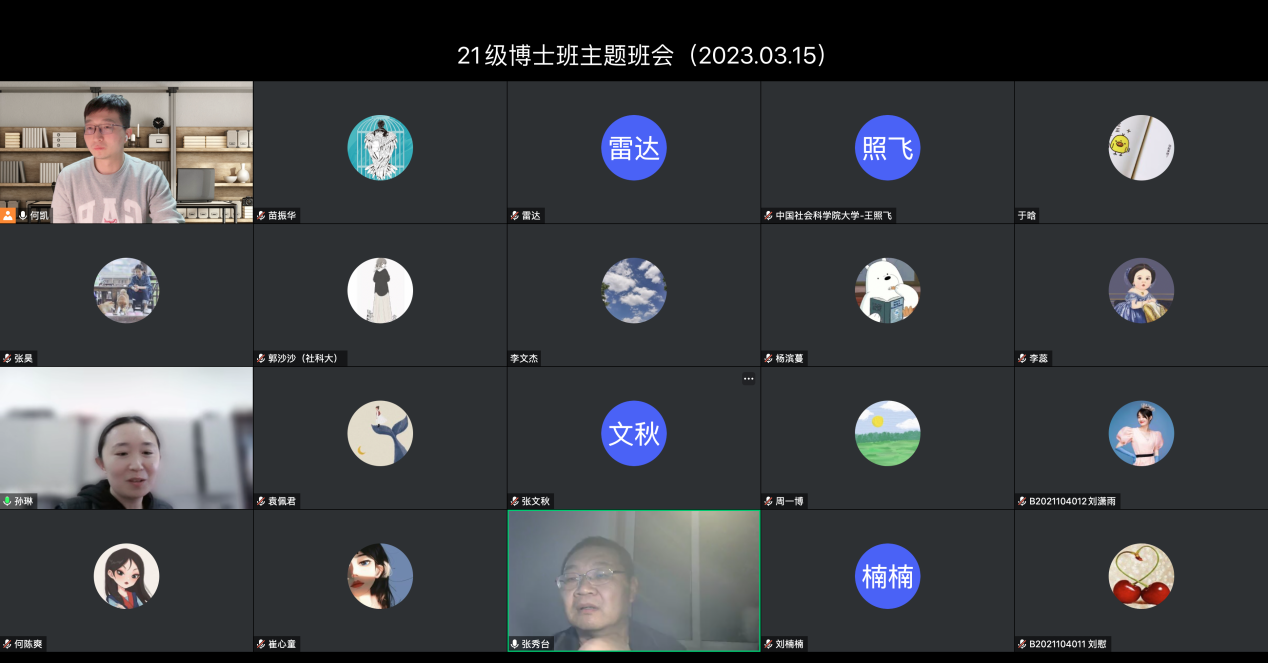Select 杨滨蔓's participant tile
This screenshot has width=1268, height=663.
[x=887, y=294]
